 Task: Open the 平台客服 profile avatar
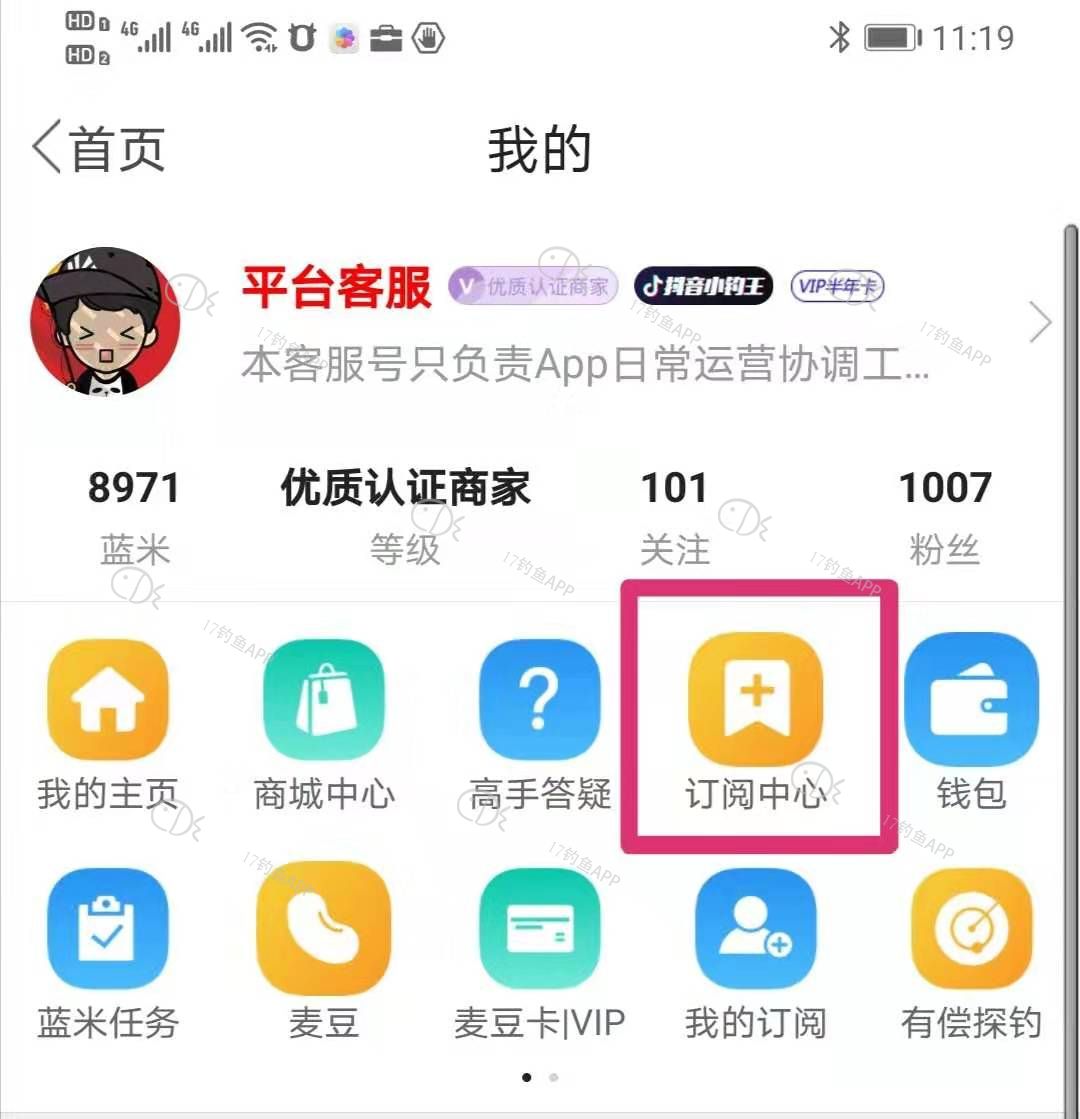pos(106,322)
